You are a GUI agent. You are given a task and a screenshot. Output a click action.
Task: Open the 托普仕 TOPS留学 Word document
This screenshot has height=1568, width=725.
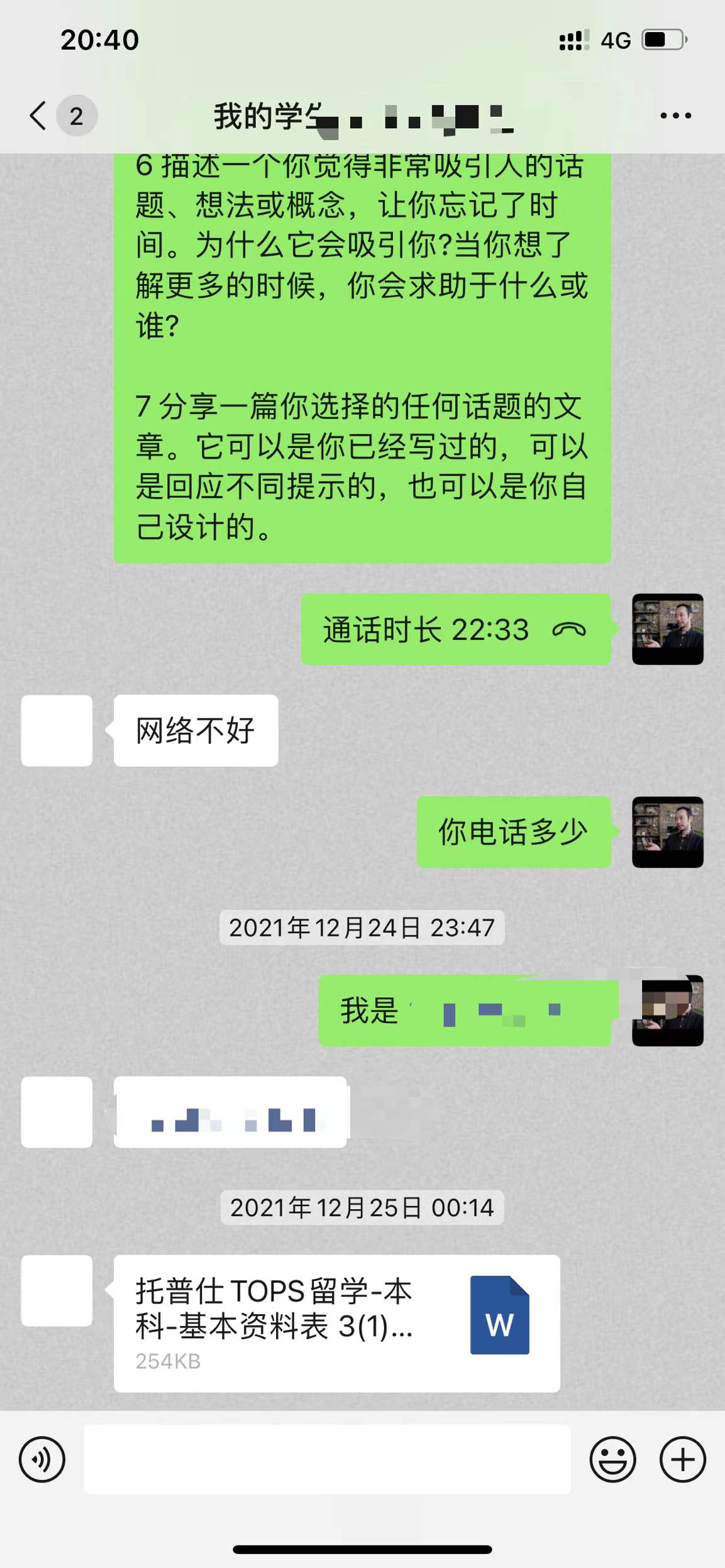pyautogui.click(x=336, y=1322)
